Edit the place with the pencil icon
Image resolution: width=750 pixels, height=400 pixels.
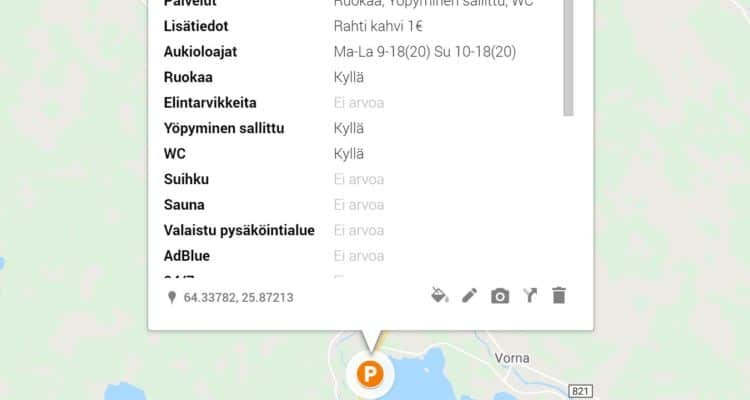click(x=469, y=296)
